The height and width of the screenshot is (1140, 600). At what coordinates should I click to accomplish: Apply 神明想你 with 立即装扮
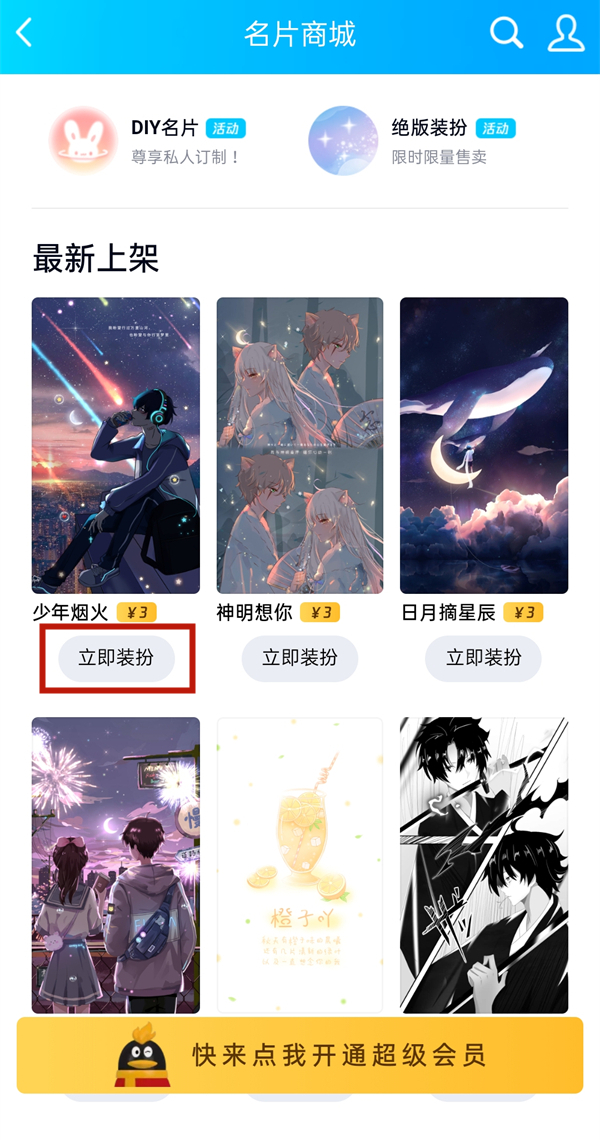(x=300, y=658)
